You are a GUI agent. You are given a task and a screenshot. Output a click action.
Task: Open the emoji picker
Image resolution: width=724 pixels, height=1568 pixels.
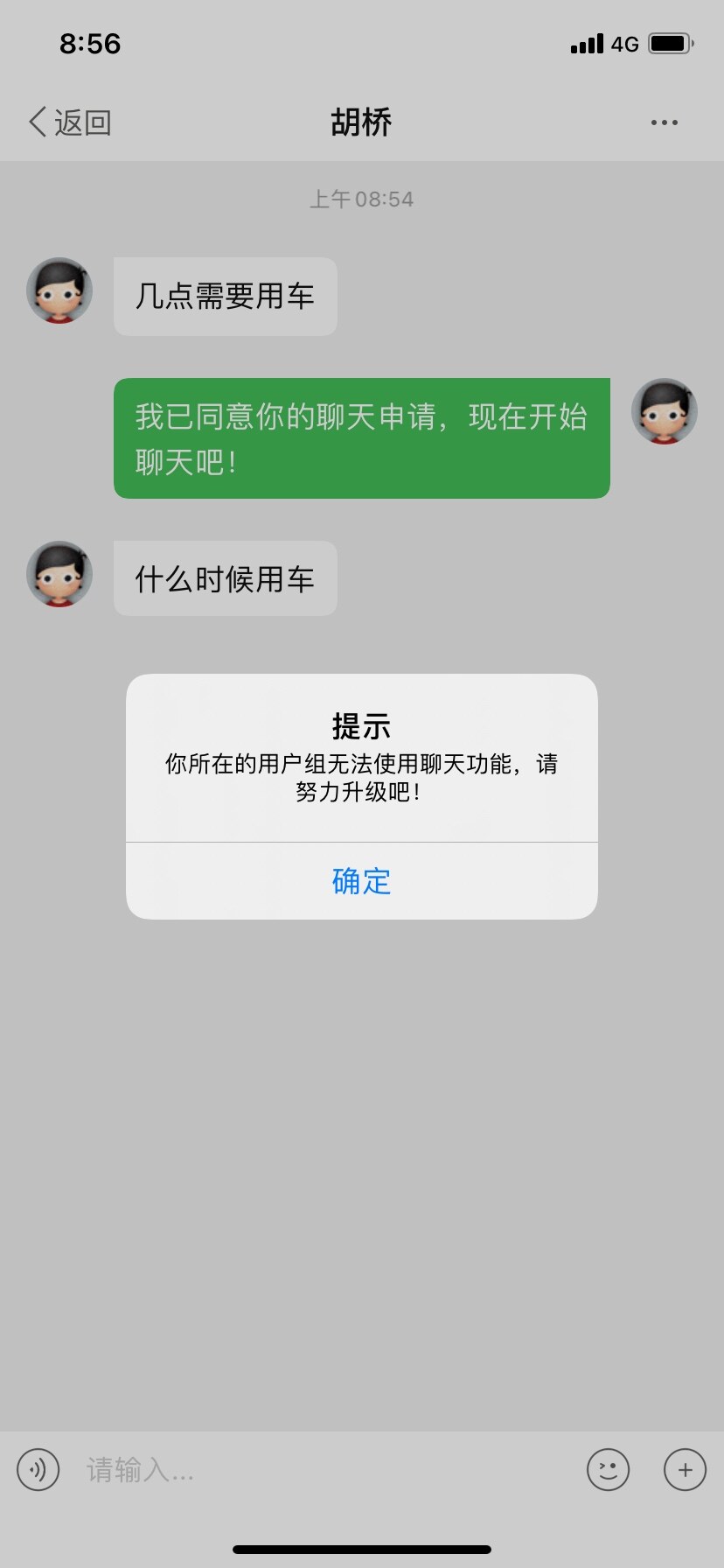point(608,1469)
